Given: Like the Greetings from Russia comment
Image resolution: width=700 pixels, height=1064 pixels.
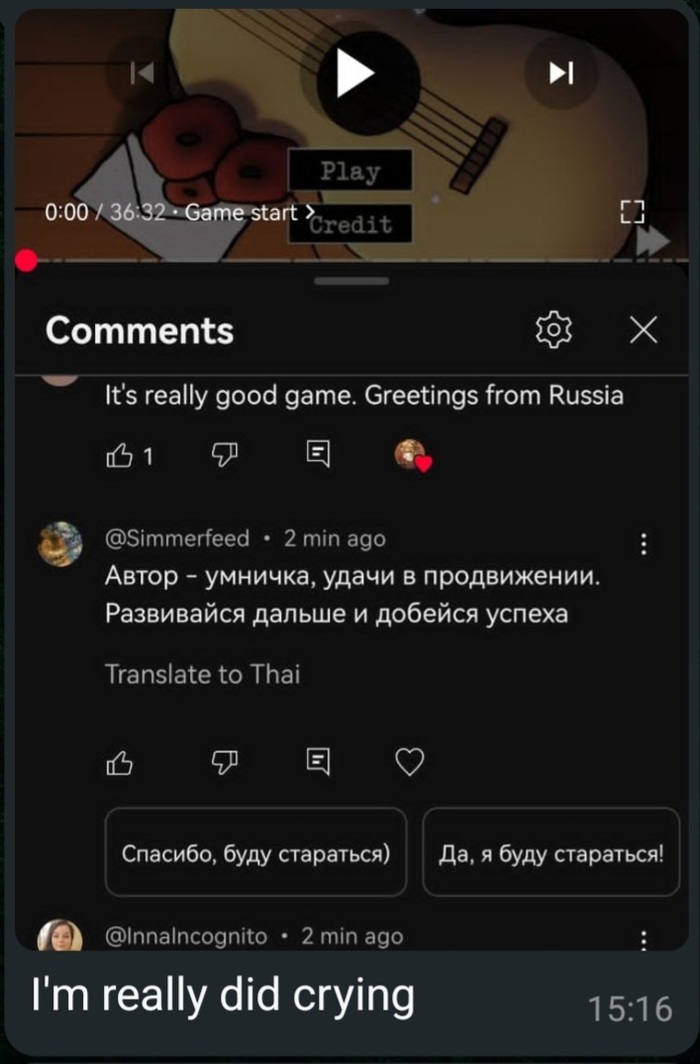Looking at the screenshot, I should point(118,456).
